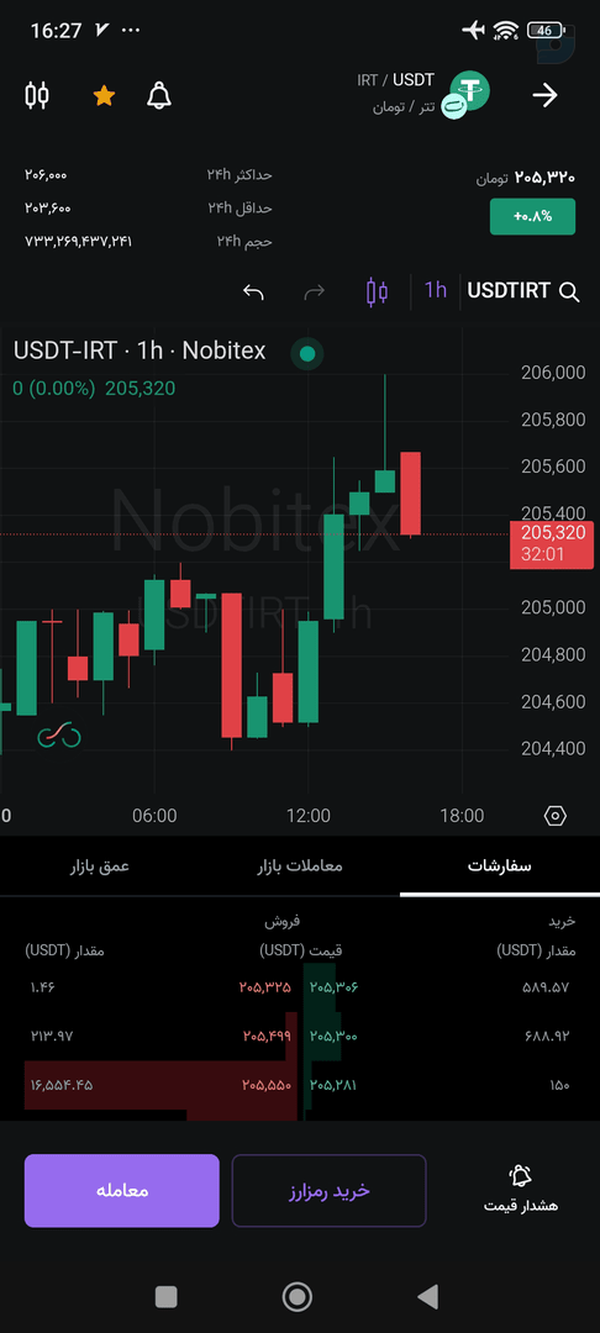Change the chart candle style
600x1333 pixels.
click(x=377, y=292)
